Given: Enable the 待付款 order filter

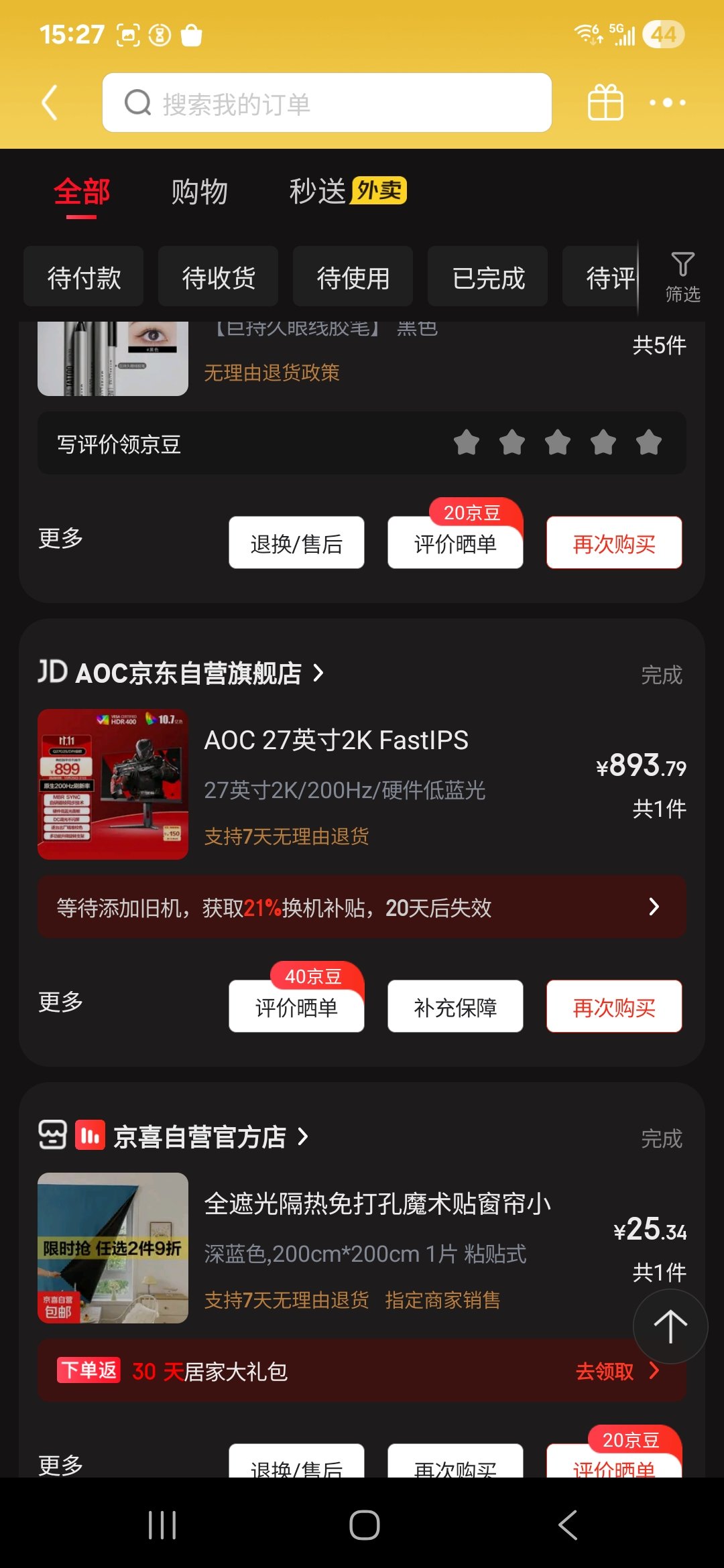Looking at the screenshot, I should [x=83, y=276].
